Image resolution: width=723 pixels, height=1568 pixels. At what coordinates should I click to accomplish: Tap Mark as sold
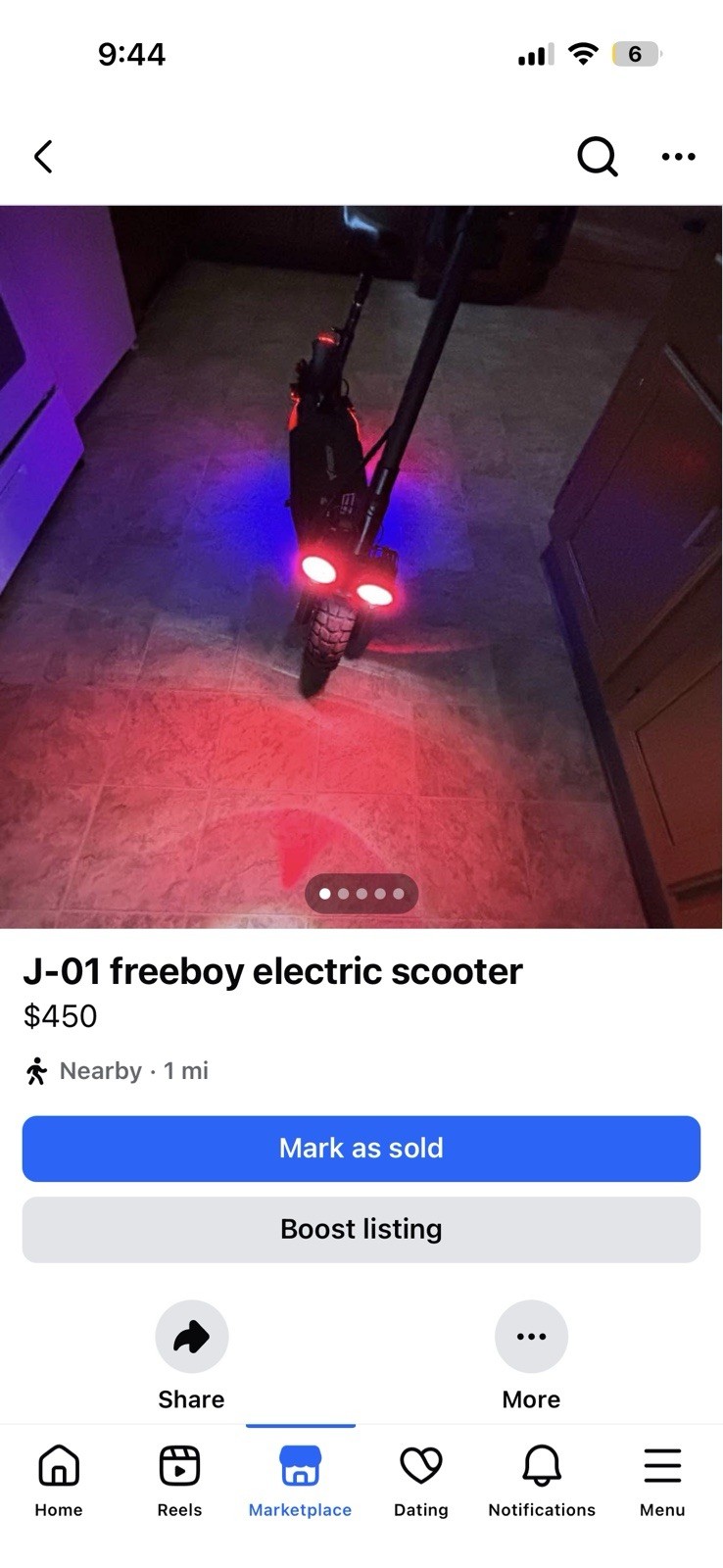pyautogui.click(x=361, y=1148)
